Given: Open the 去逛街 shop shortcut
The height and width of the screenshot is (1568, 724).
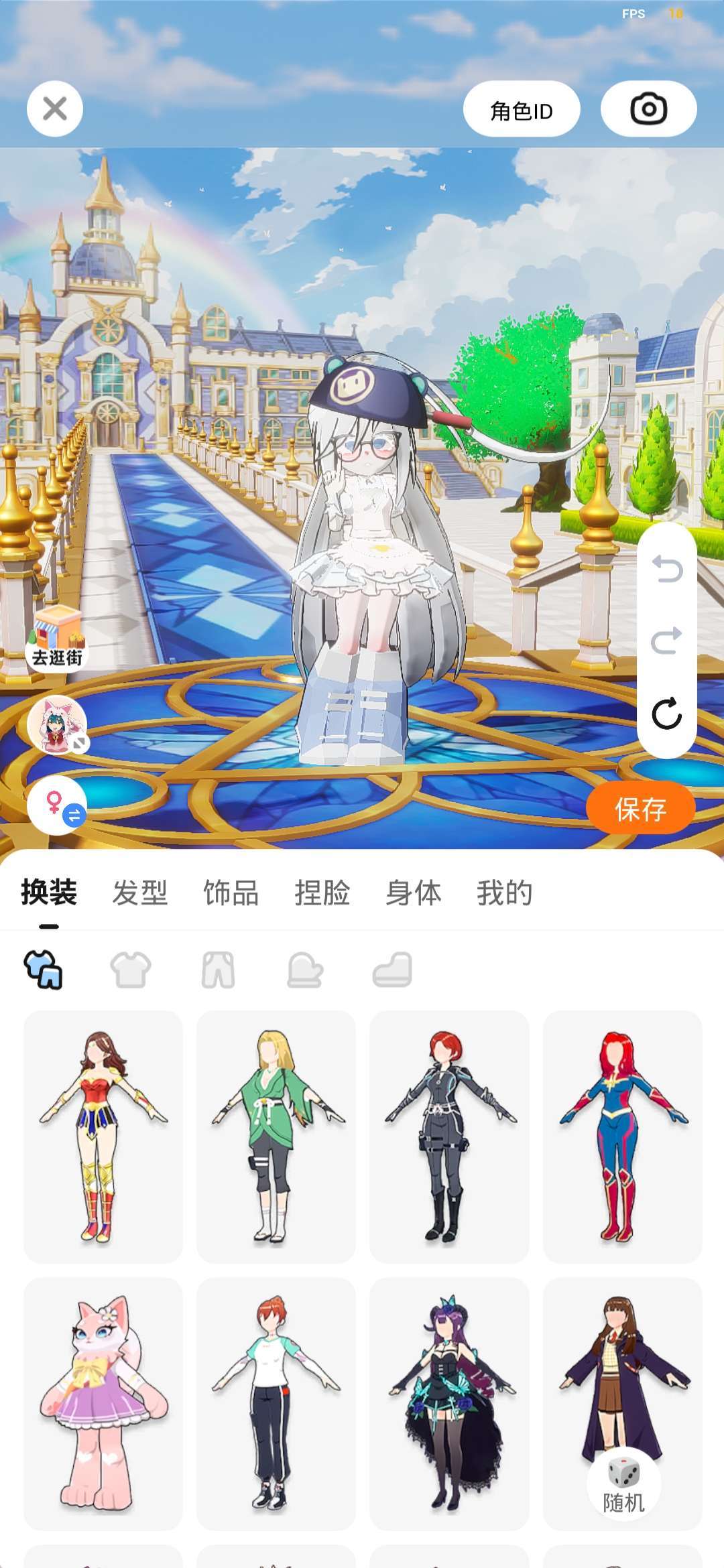Looking at the screenshot, I should coord(57,637).
